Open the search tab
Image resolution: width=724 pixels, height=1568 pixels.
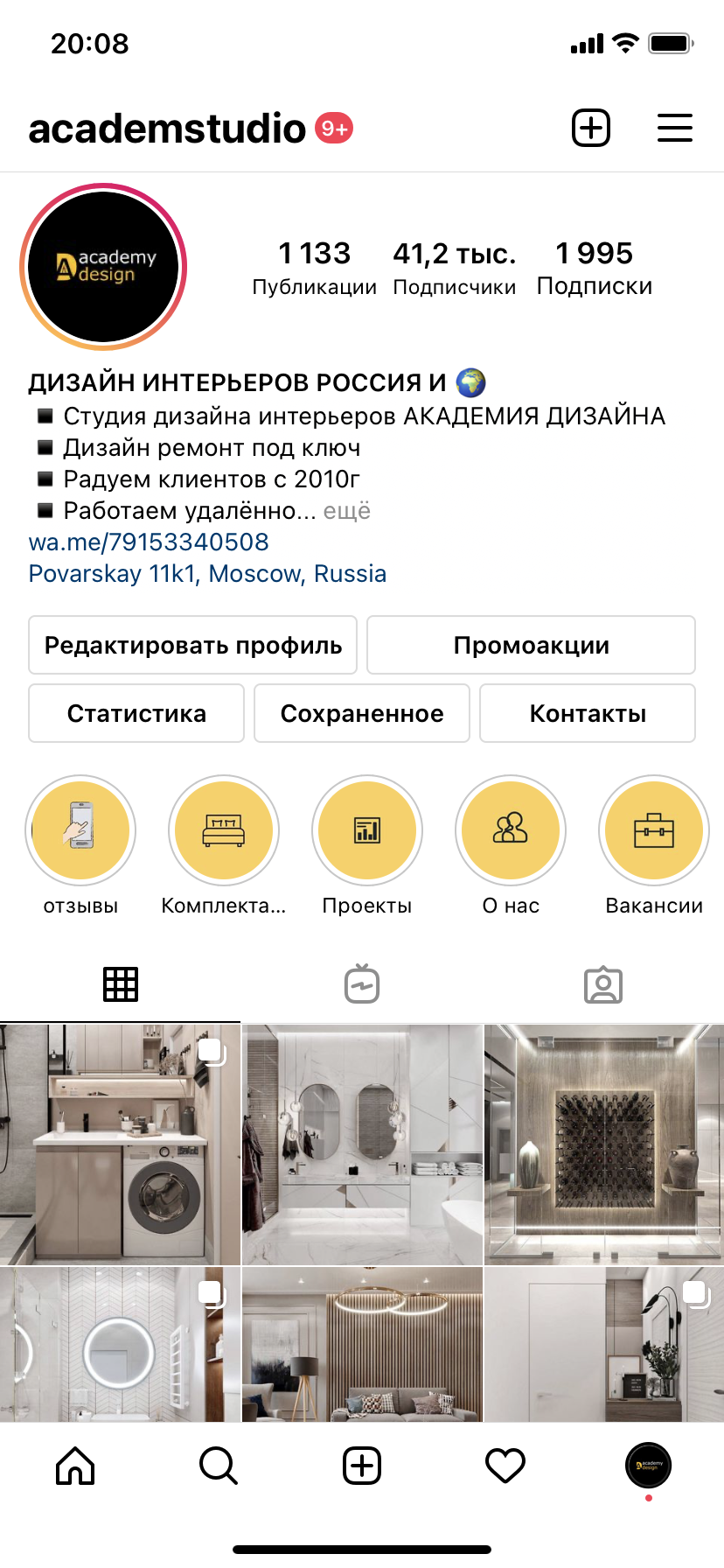[x=218, y=1465]
